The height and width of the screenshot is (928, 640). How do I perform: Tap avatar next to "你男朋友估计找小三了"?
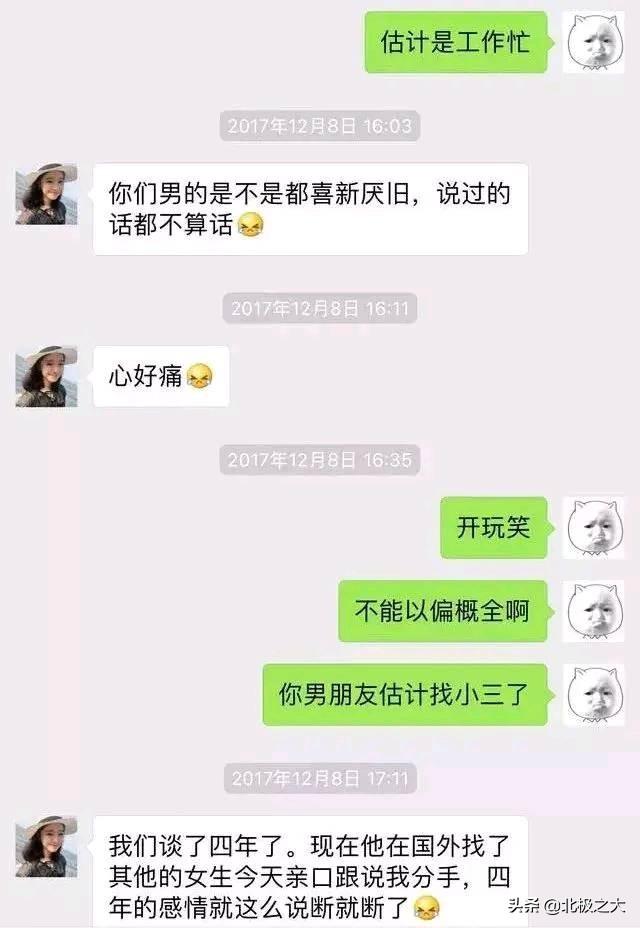pyautogui.click(x=593, y=694)
